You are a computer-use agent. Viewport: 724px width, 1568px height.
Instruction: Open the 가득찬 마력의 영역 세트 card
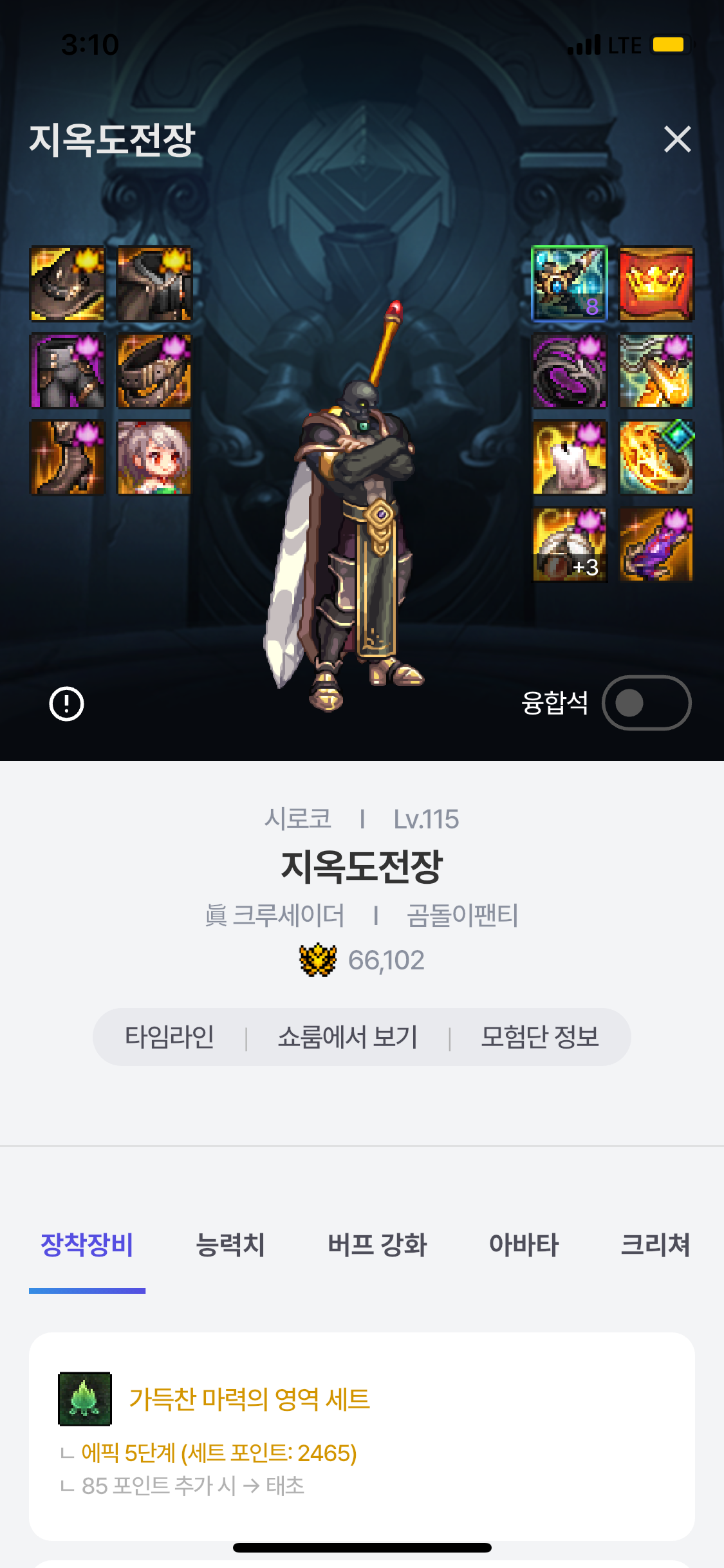[361, 1435]
